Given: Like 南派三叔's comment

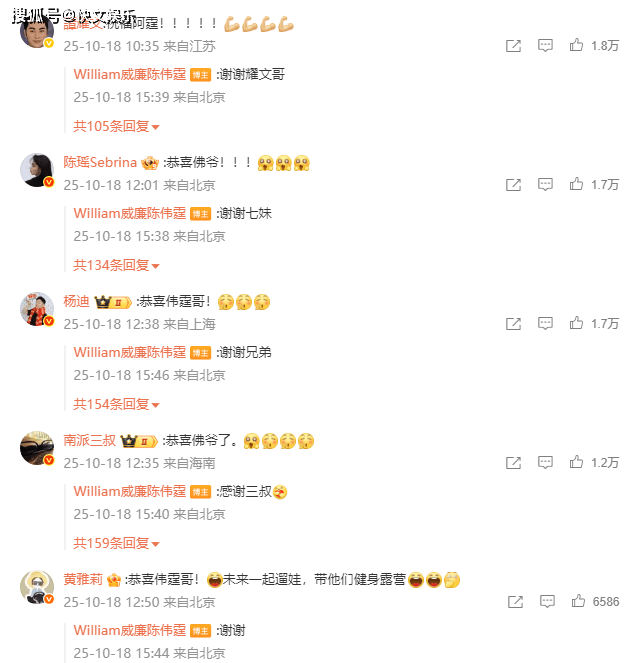Looking at the screenshot, I should [577, 463].
